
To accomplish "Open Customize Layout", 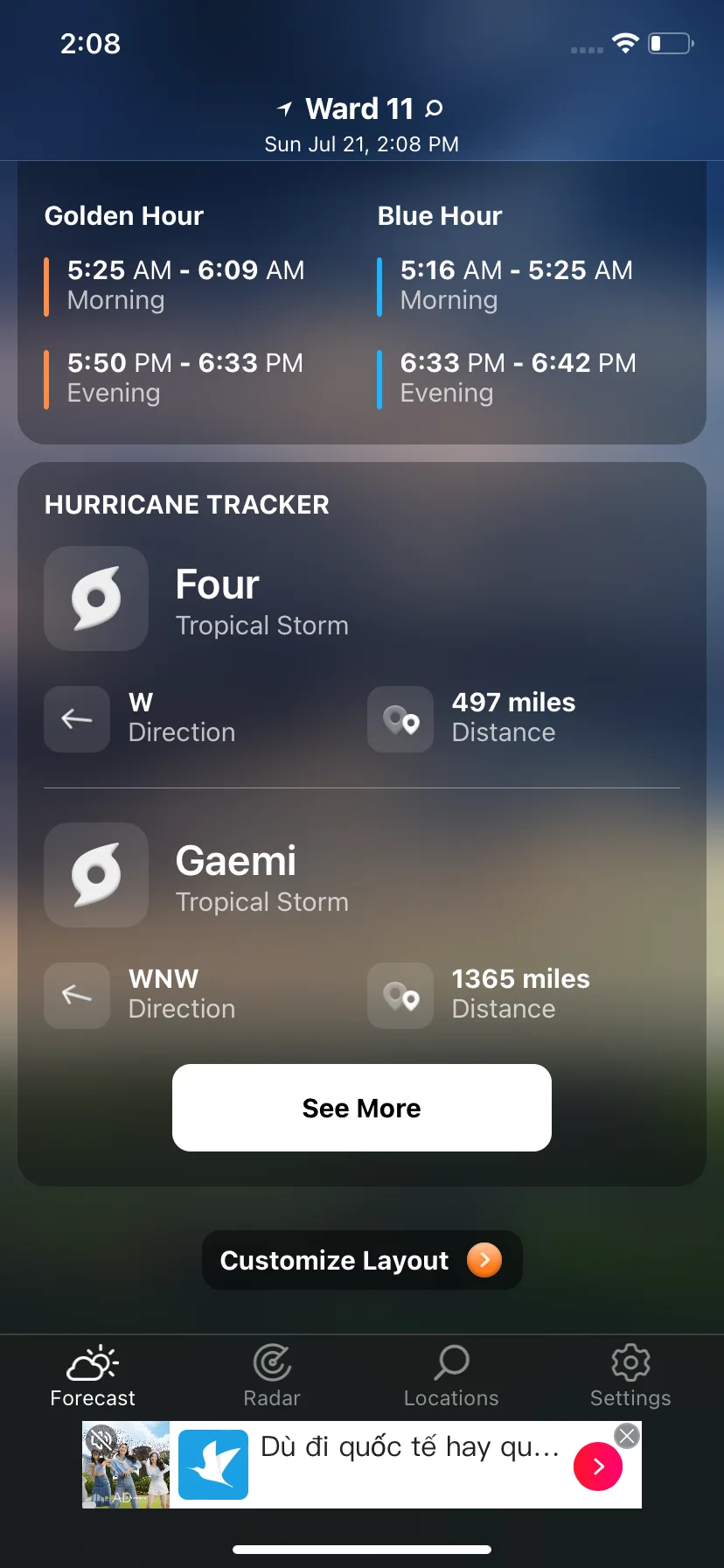I will [361, 1260].
